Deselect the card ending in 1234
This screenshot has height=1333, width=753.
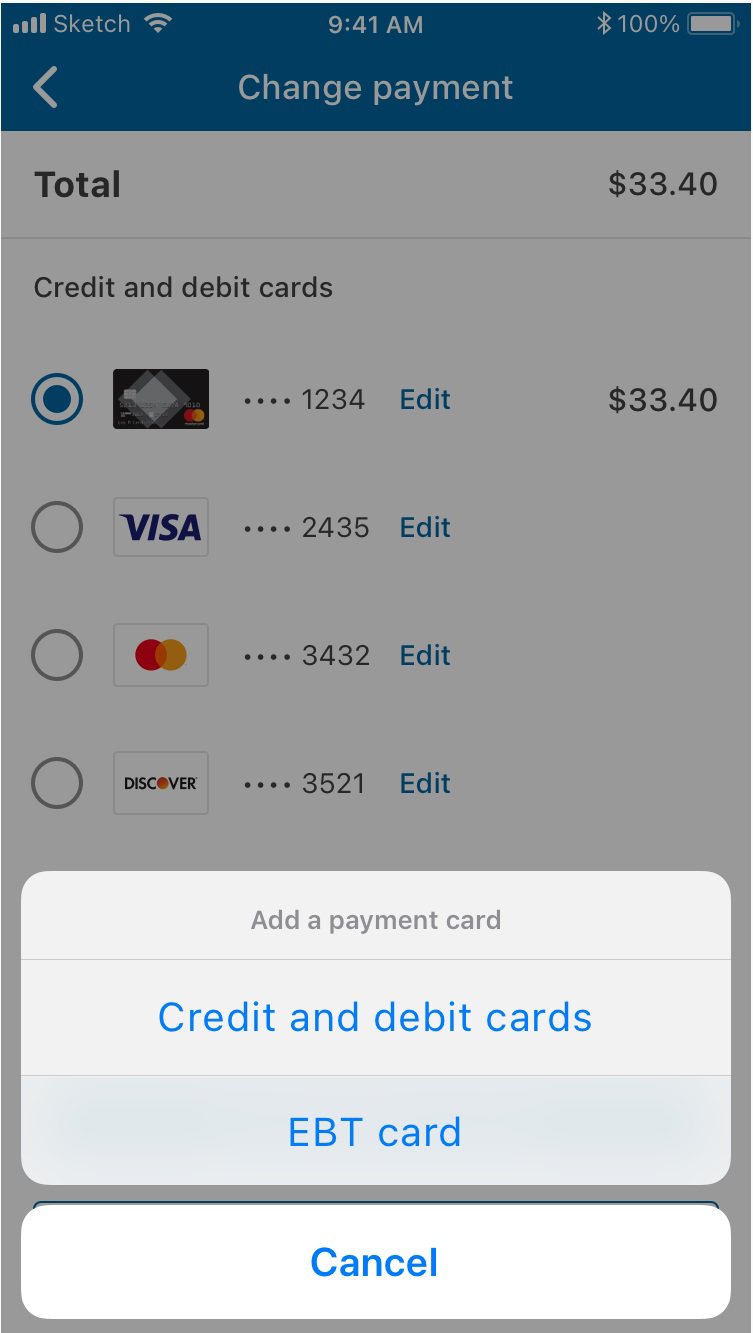click(57, 398)
